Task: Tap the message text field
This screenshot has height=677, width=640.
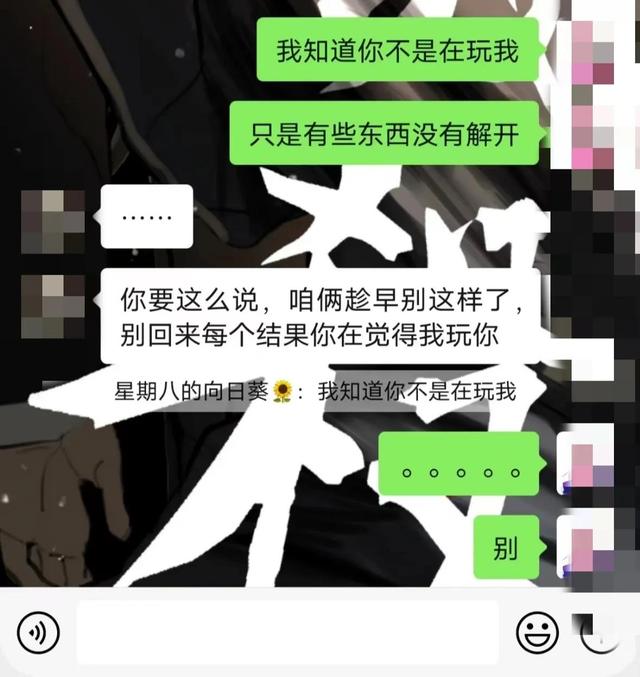Action: pos(287,632)
